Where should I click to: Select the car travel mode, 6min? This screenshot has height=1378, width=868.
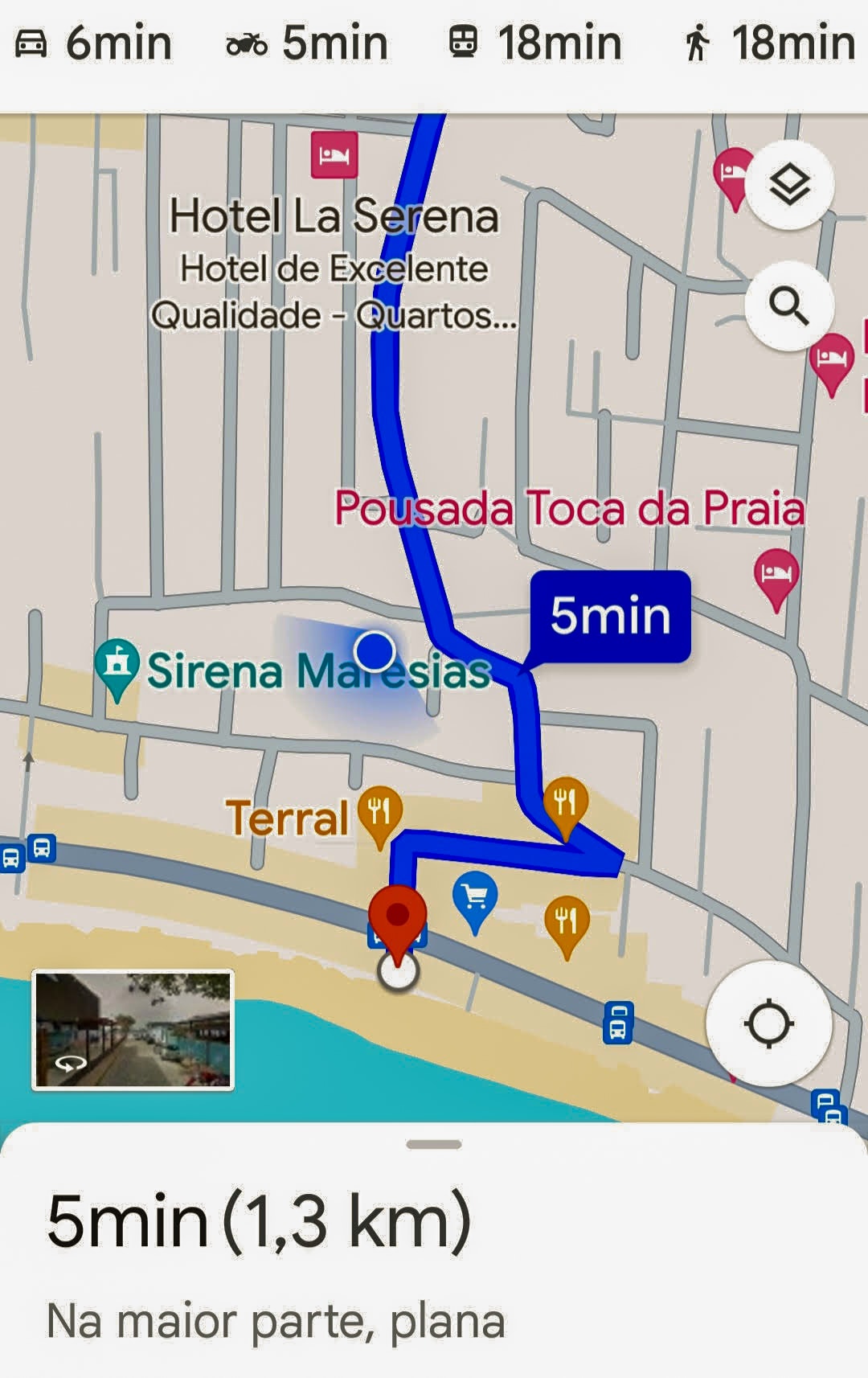93,43
